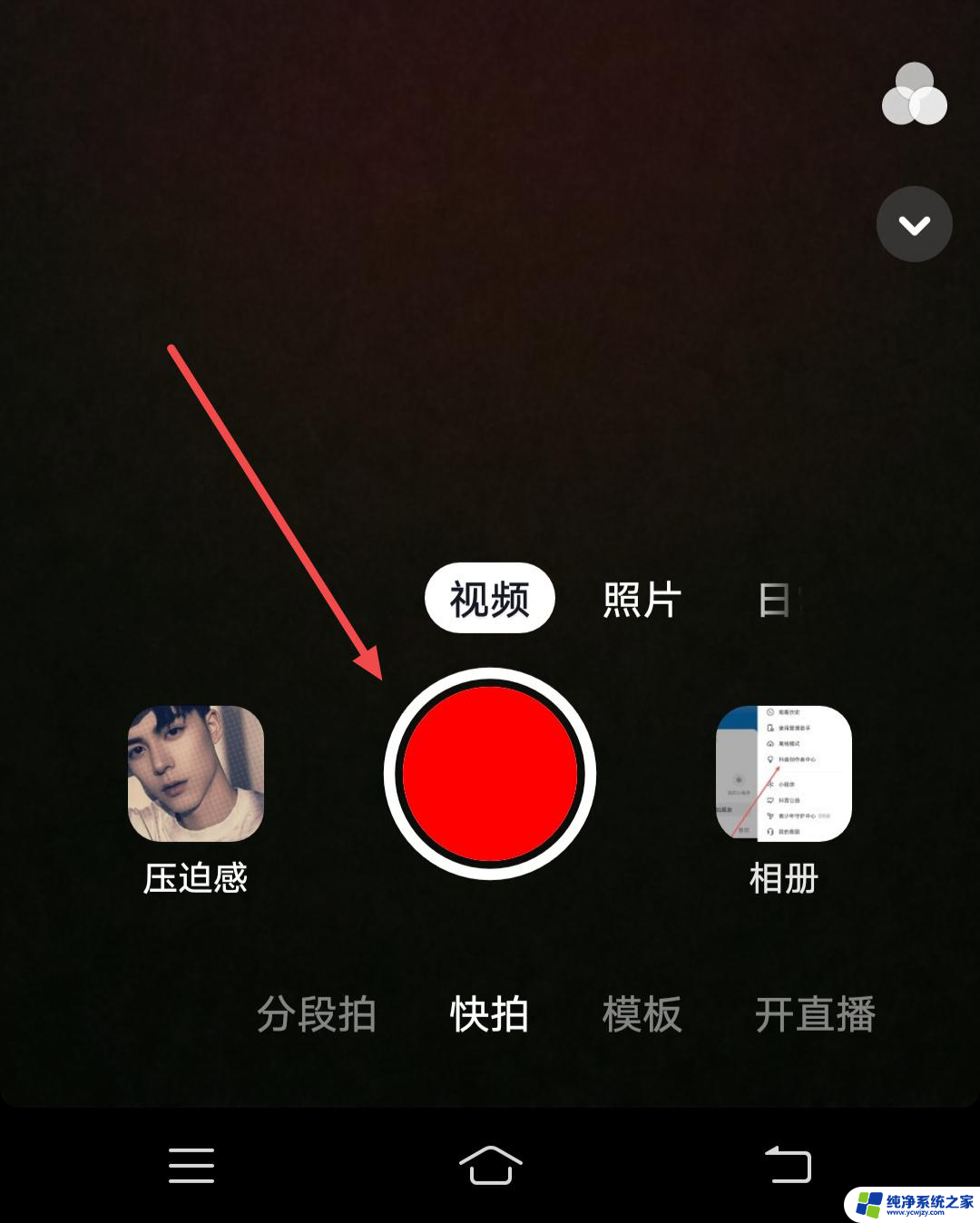Select the 快拍 tab
Image resolution: width=980 pixels, height=1223 pixels.
point(490,1014)
